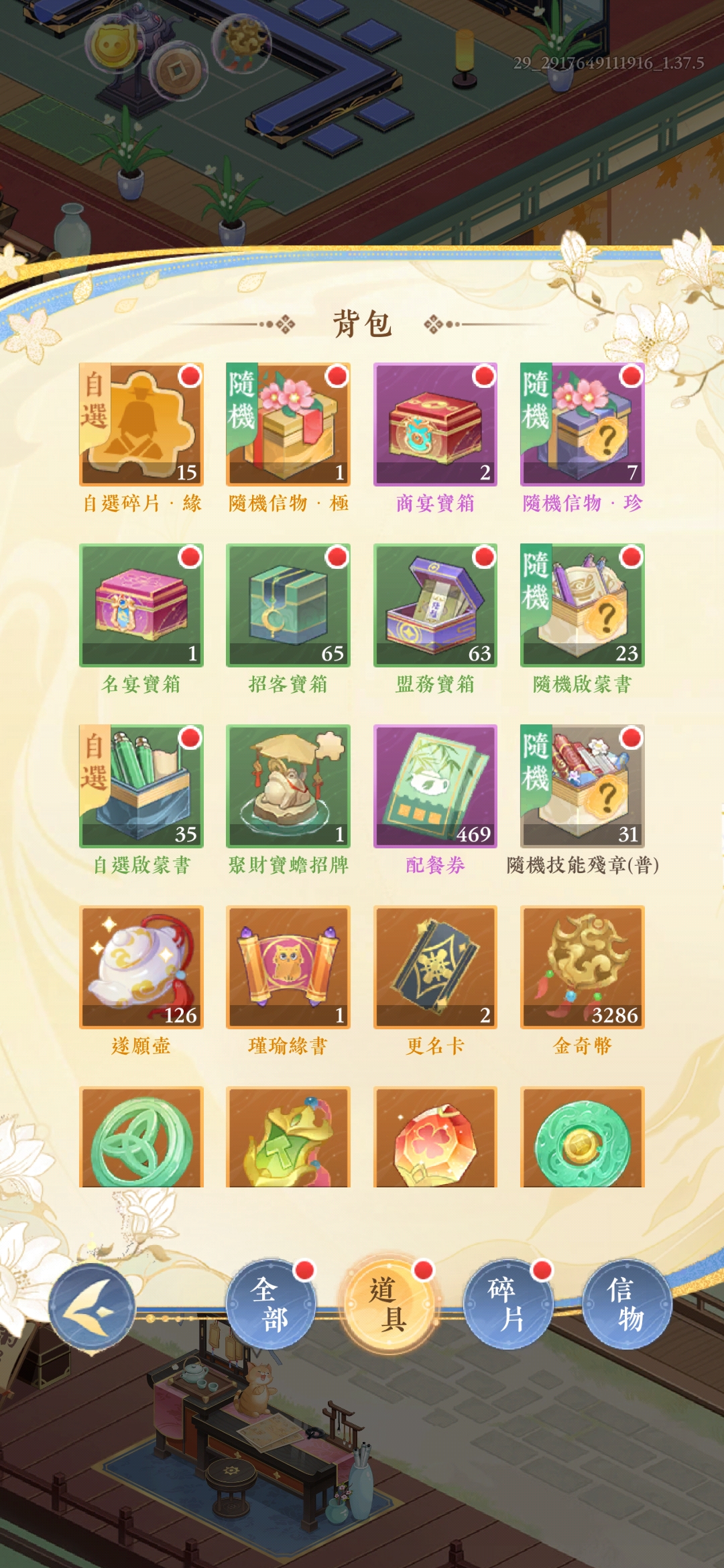Select the 隨機啟蒙書 item
The height and width of the screenshot is (1568, 724).
[x=582, y=605]
